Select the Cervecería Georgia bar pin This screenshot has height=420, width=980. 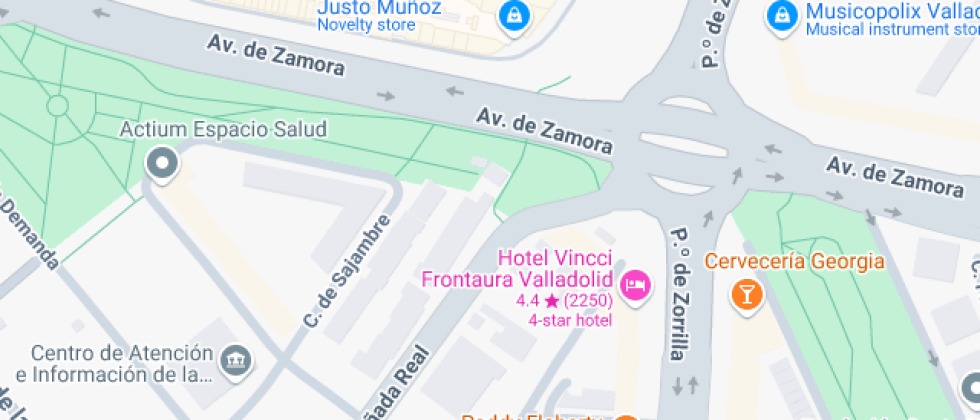click(x=746, y=293)
